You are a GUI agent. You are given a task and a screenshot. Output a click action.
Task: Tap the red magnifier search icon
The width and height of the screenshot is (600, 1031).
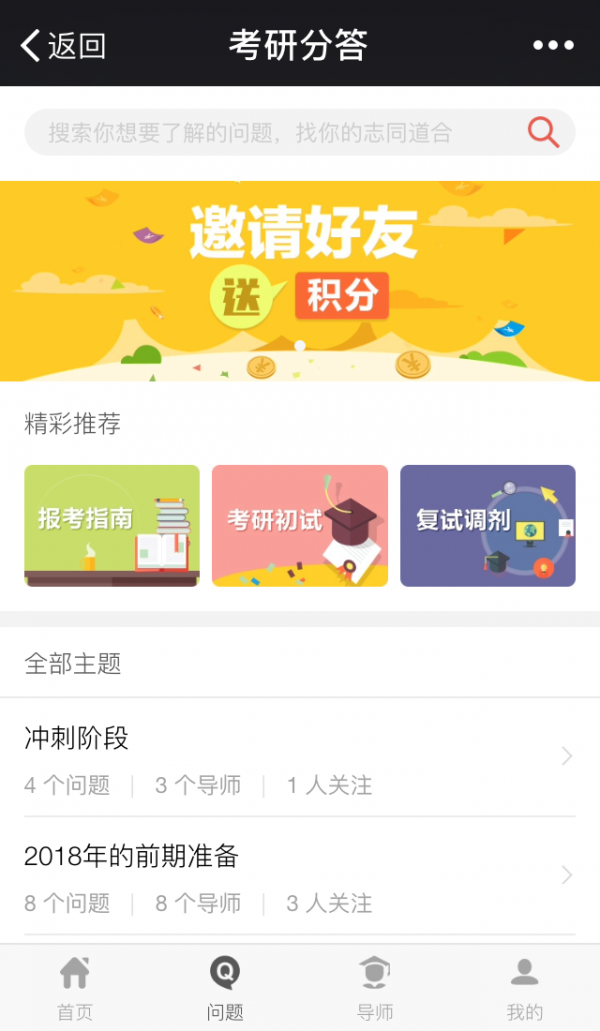(543, 132)
